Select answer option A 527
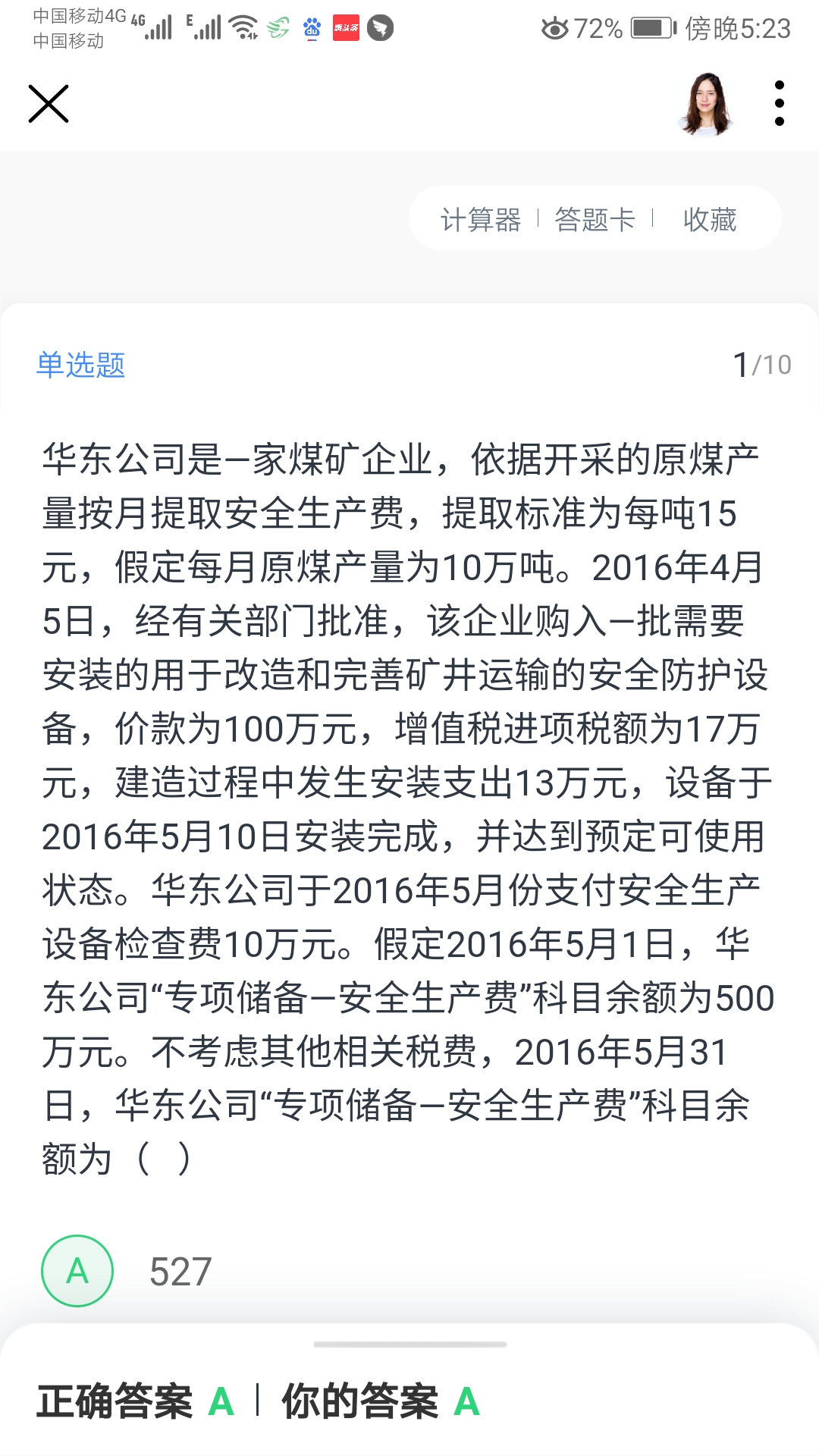 [x=77, y=1271]
